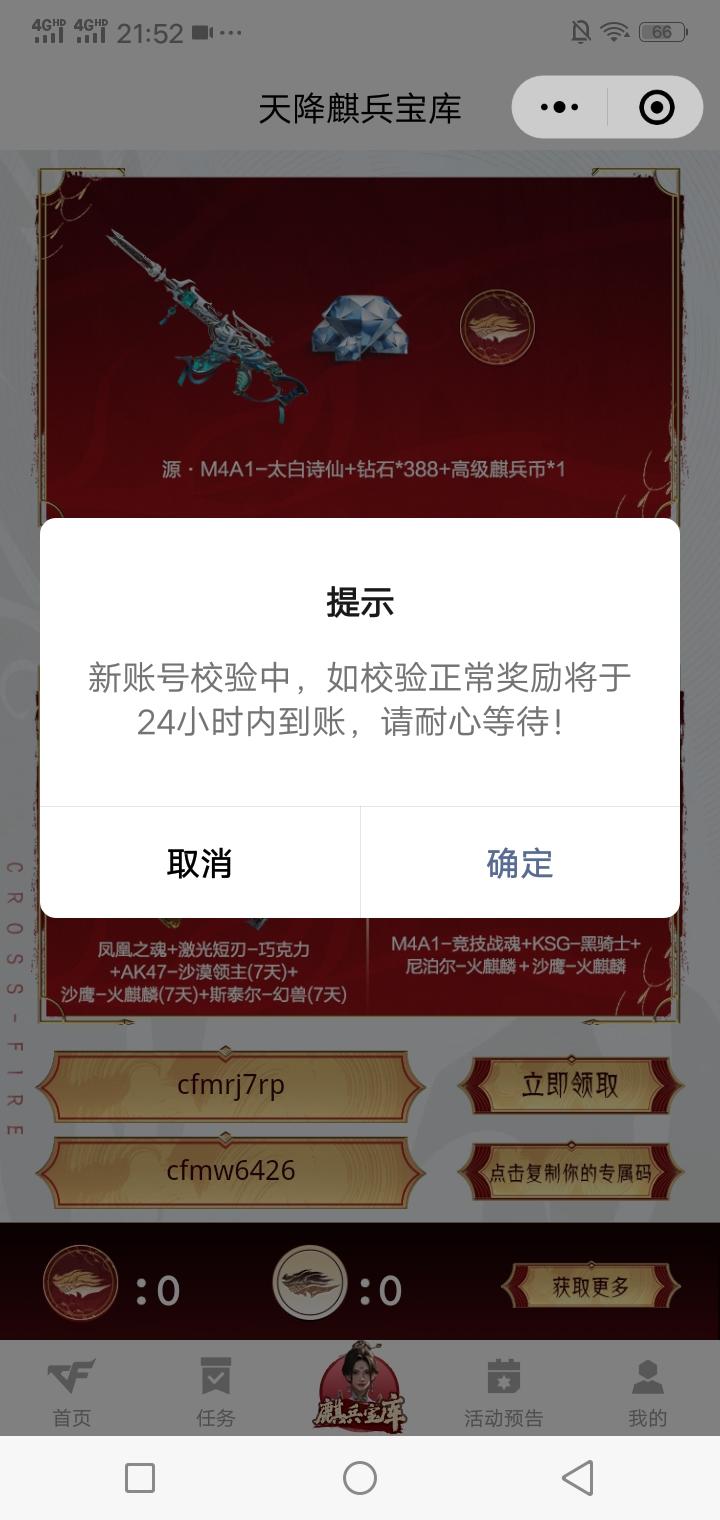Select the cfmw6426 code field

point(230,1170)
